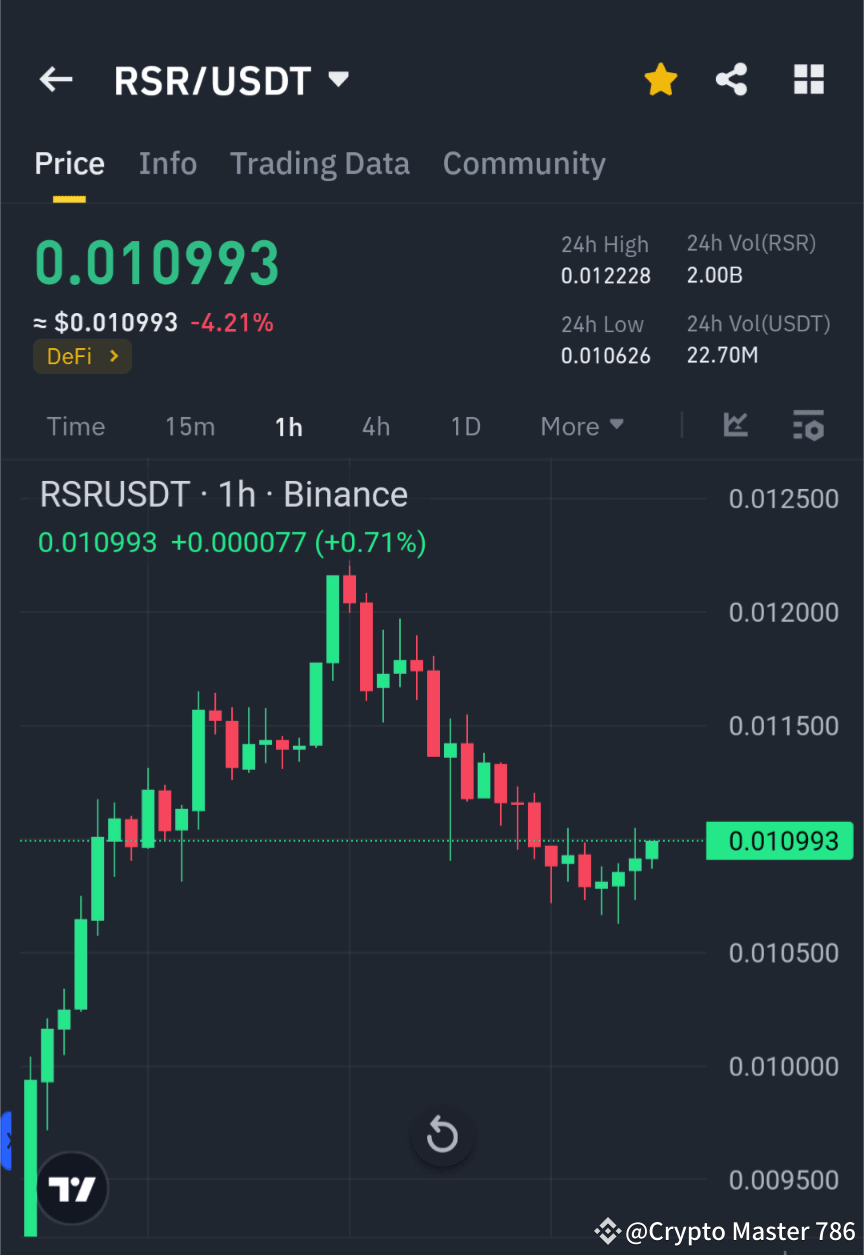Select the Time interval option
Screen dimensions: 864x1255
tap(75, 426)
